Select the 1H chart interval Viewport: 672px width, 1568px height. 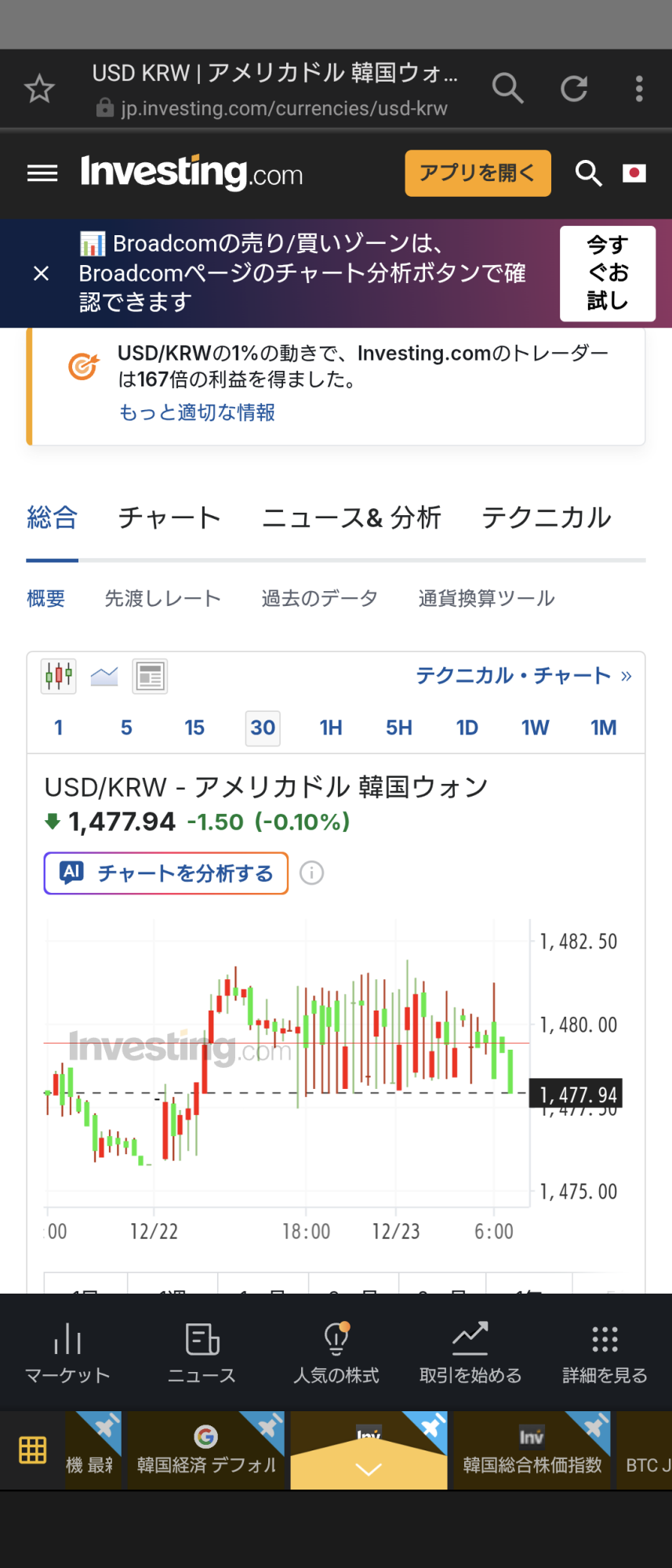point(331,728)
